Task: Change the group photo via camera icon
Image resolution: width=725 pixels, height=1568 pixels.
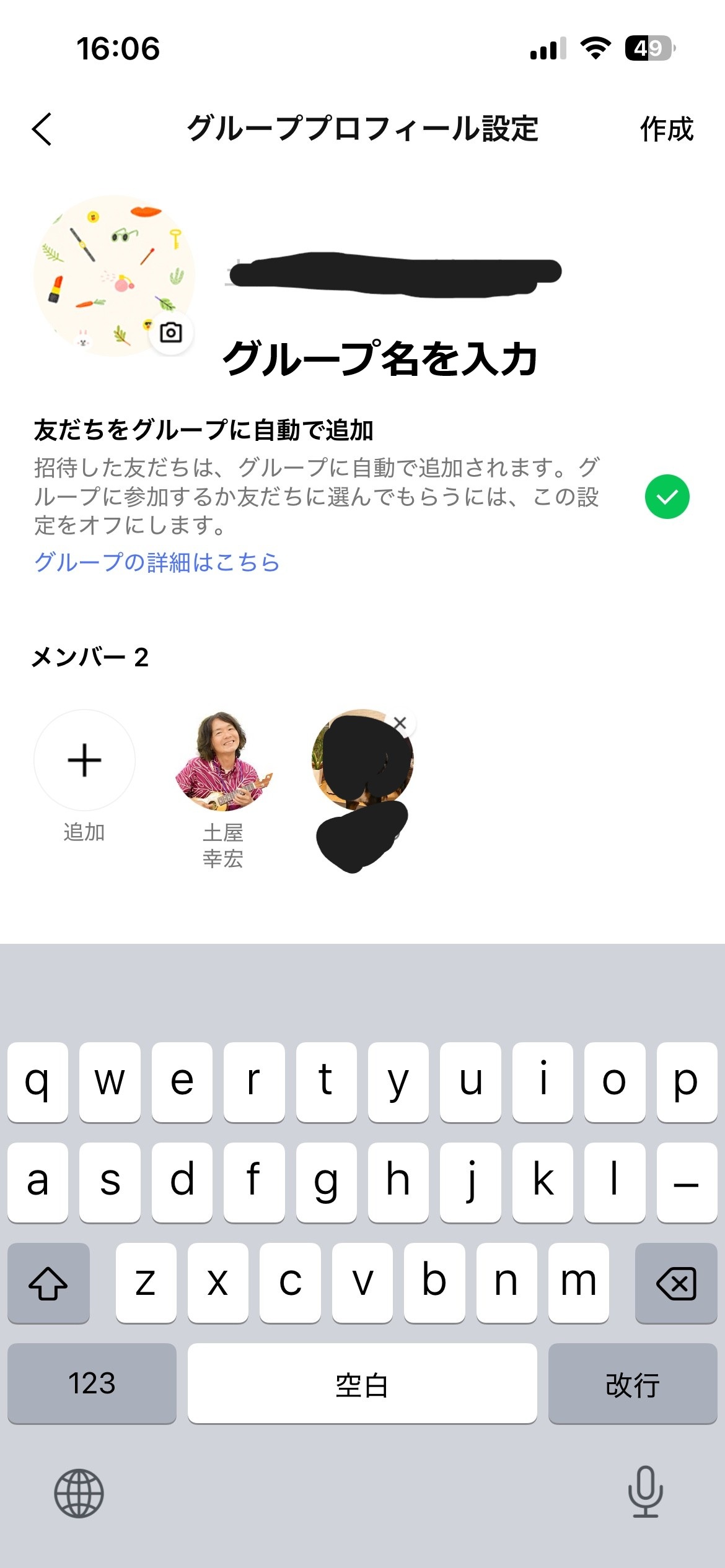Action: (x=171, y=333)
